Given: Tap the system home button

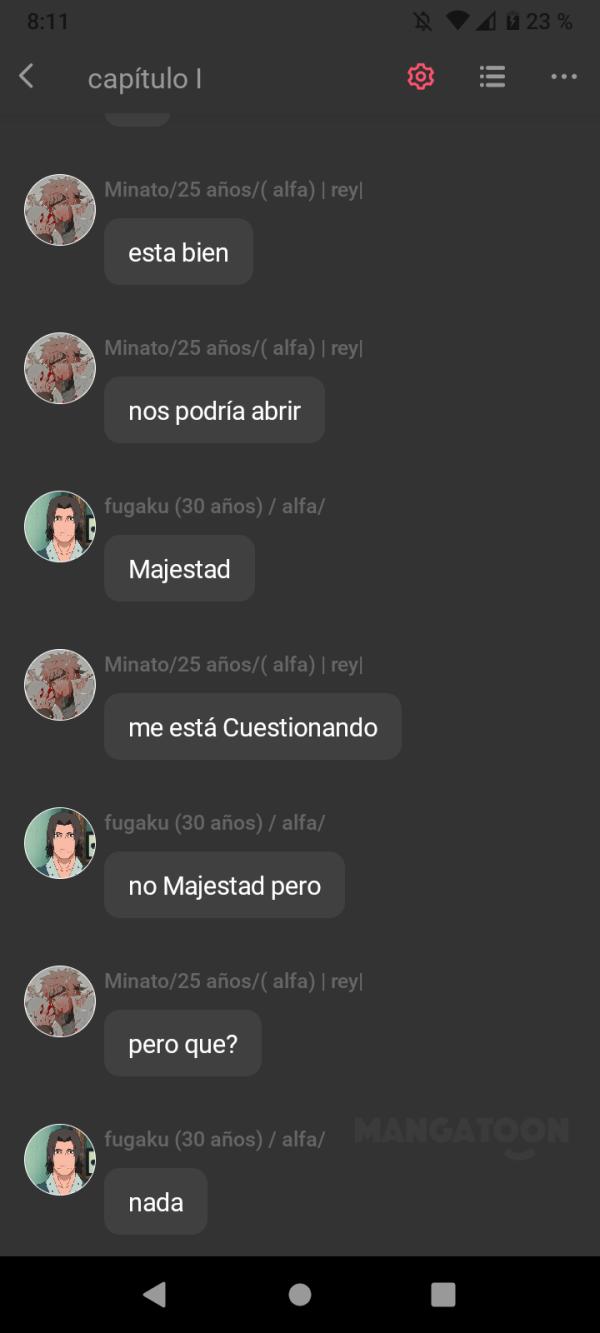Looking at the screenshot, I should (300, 1295).
